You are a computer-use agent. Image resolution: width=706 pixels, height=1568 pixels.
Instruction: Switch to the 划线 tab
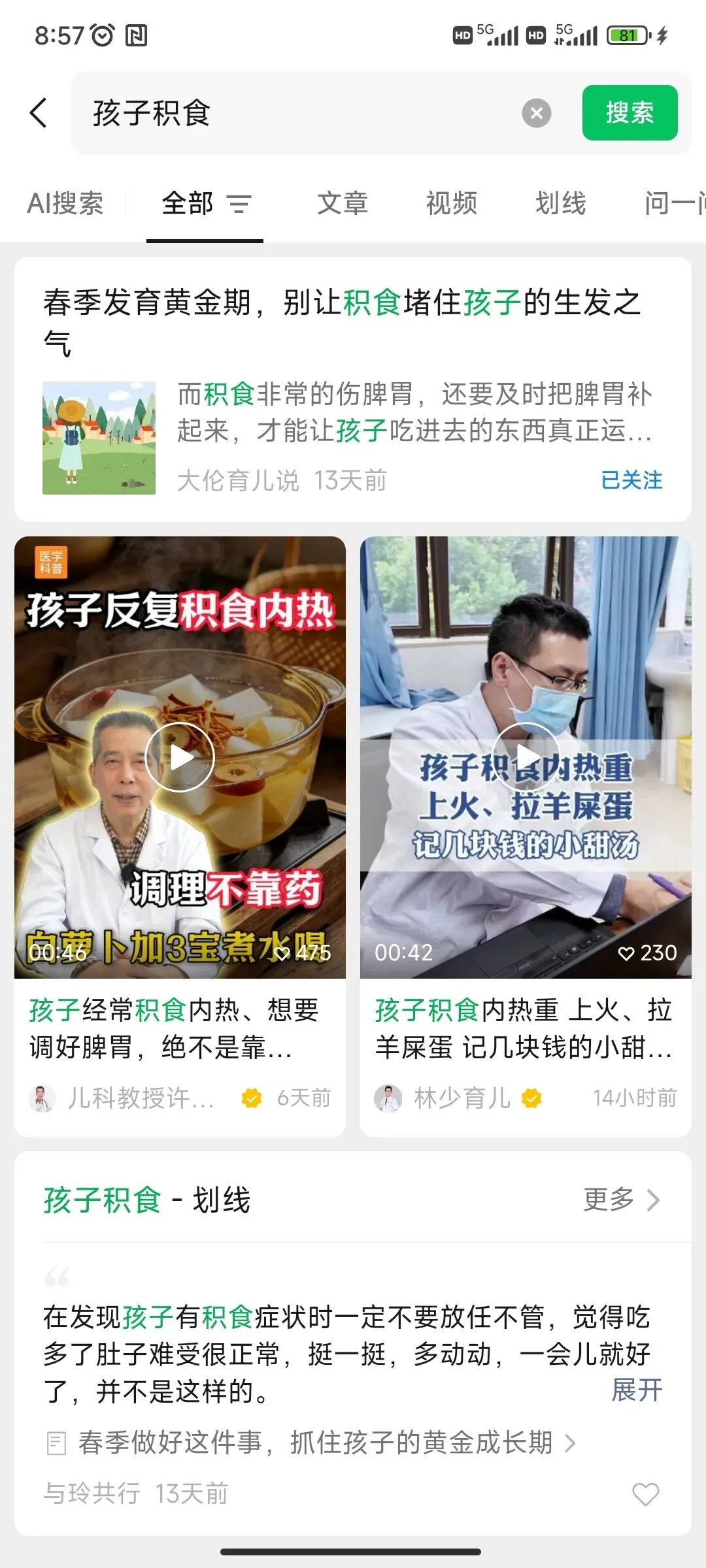[x=560, y=203]
